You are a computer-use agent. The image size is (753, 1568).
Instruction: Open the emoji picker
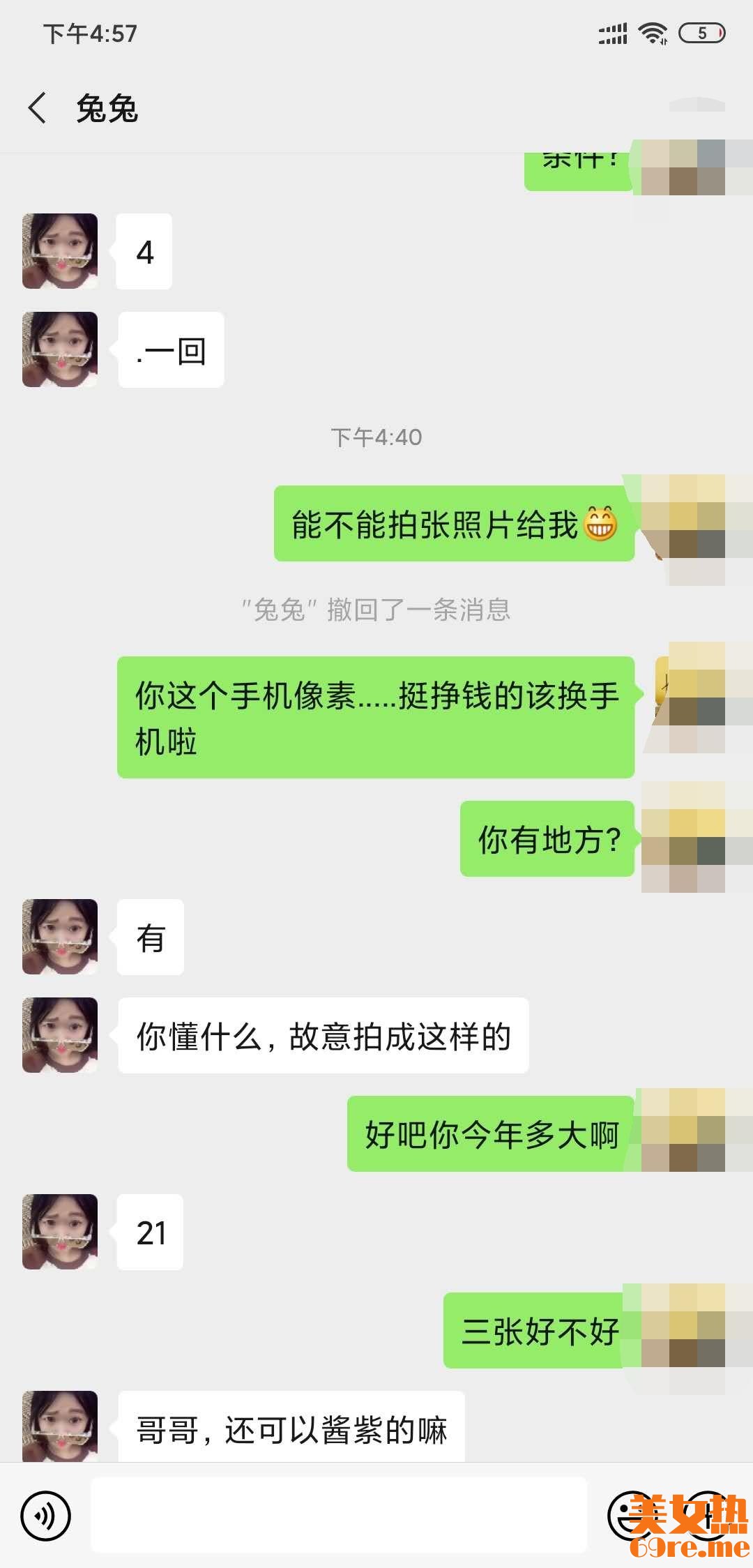(632, 1515)
